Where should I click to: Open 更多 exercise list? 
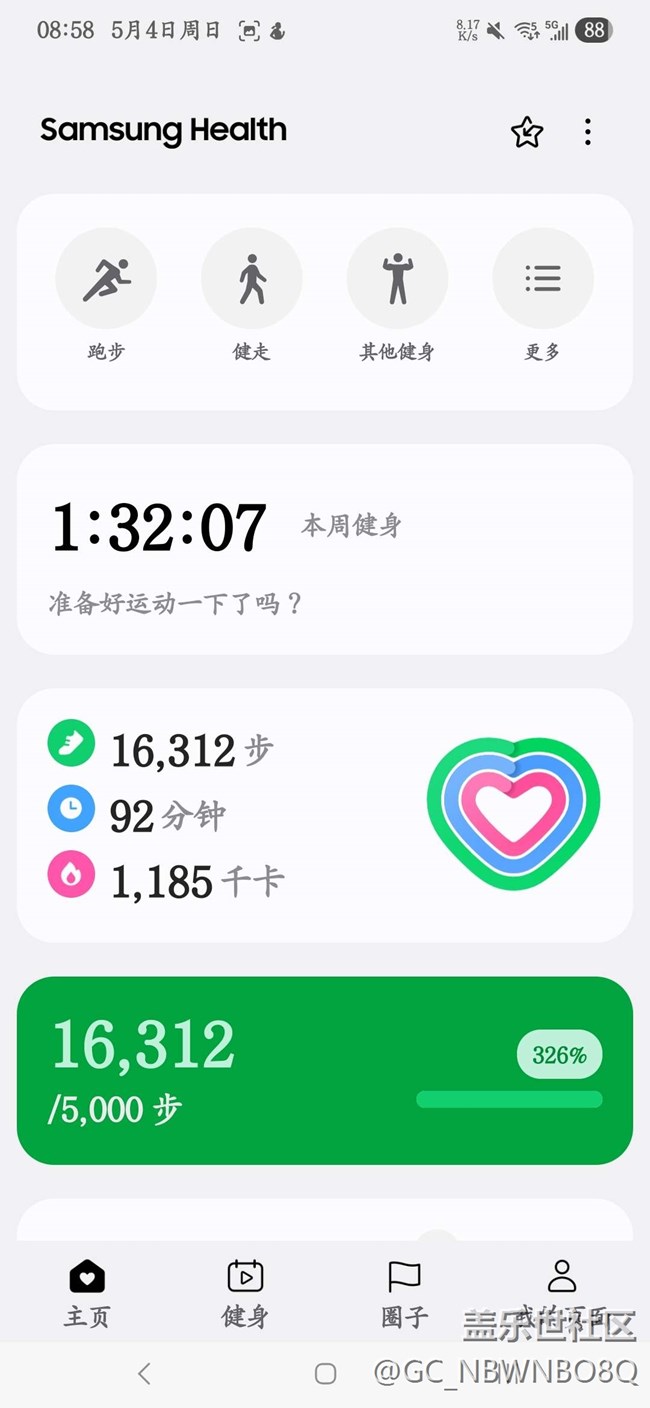pyautogui.click(x=543, y=294)
